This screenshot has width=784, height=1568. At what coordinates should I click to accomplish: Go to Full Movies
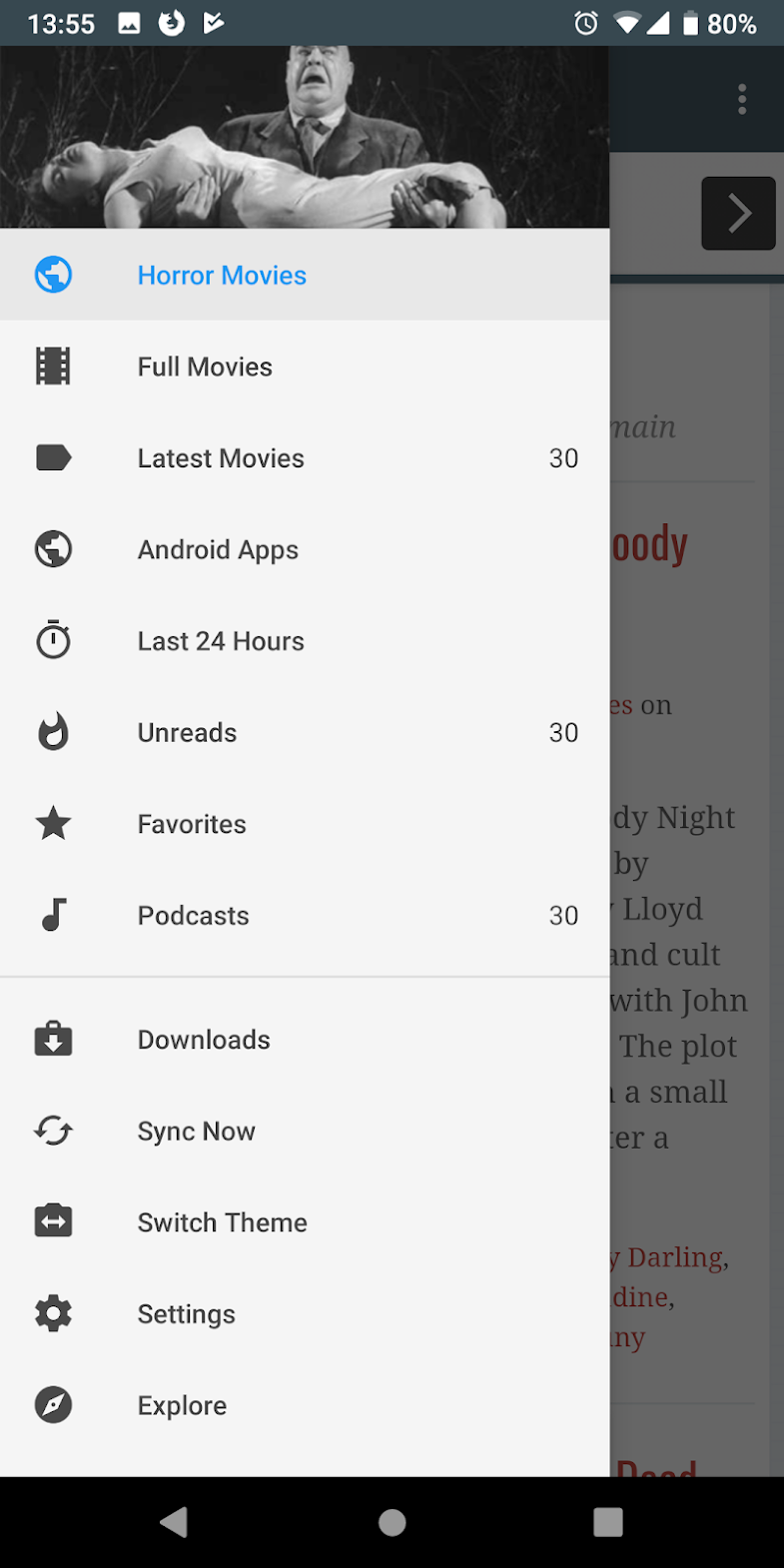point(205,367)
